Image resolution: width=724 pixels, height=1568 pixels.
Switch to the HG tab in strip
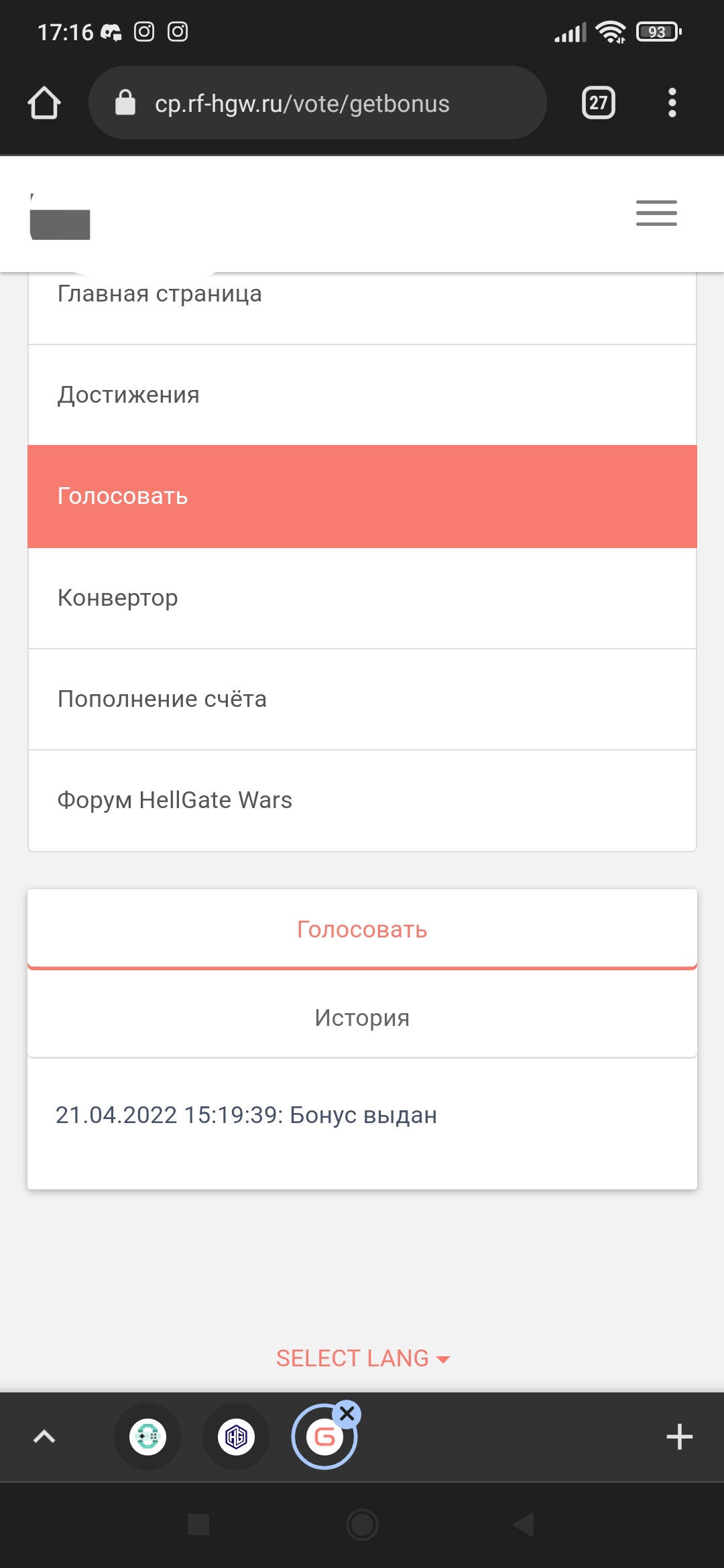pyautogui.click(x=236, y=1437)
